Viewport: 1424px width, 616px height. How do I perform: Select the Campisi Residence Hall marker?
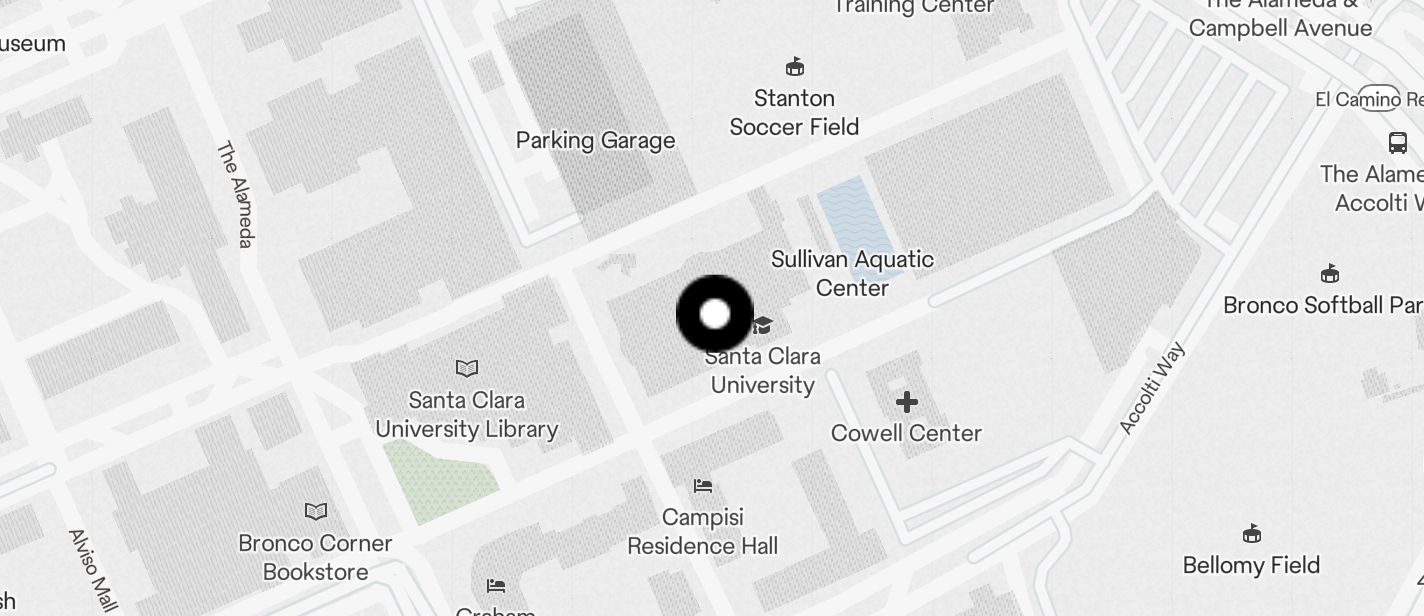703,486
